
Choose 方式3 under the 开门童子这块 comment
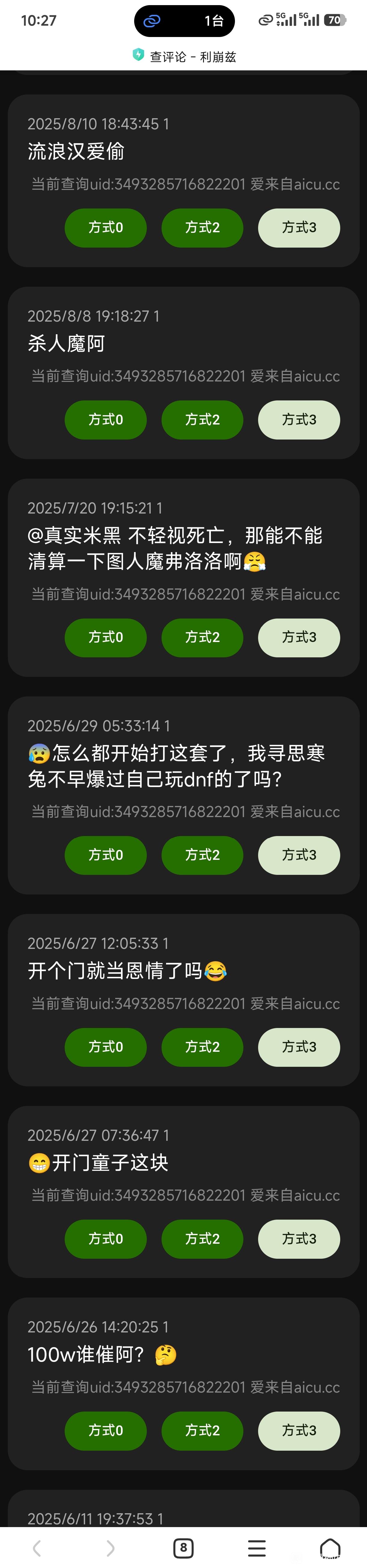[299, 1239]
